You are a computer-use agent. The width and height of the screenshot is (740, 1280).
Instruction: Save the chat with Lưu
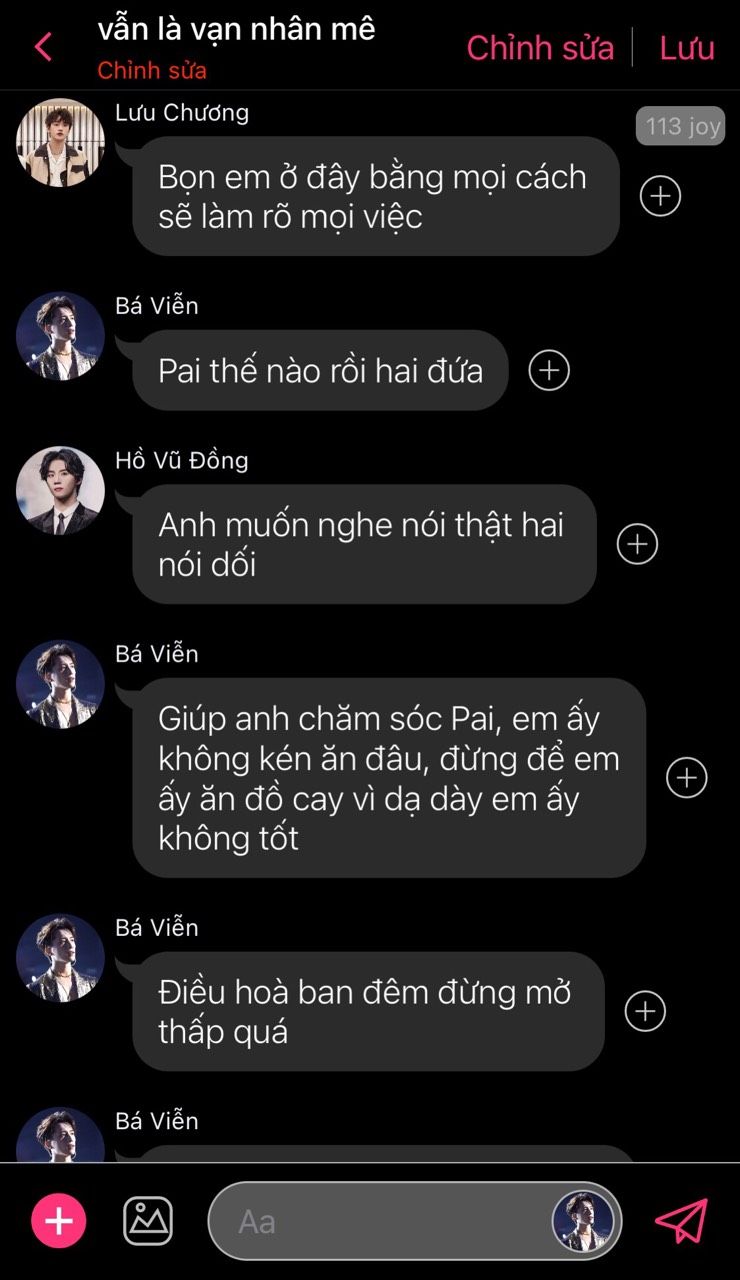[x=687, y=47]
